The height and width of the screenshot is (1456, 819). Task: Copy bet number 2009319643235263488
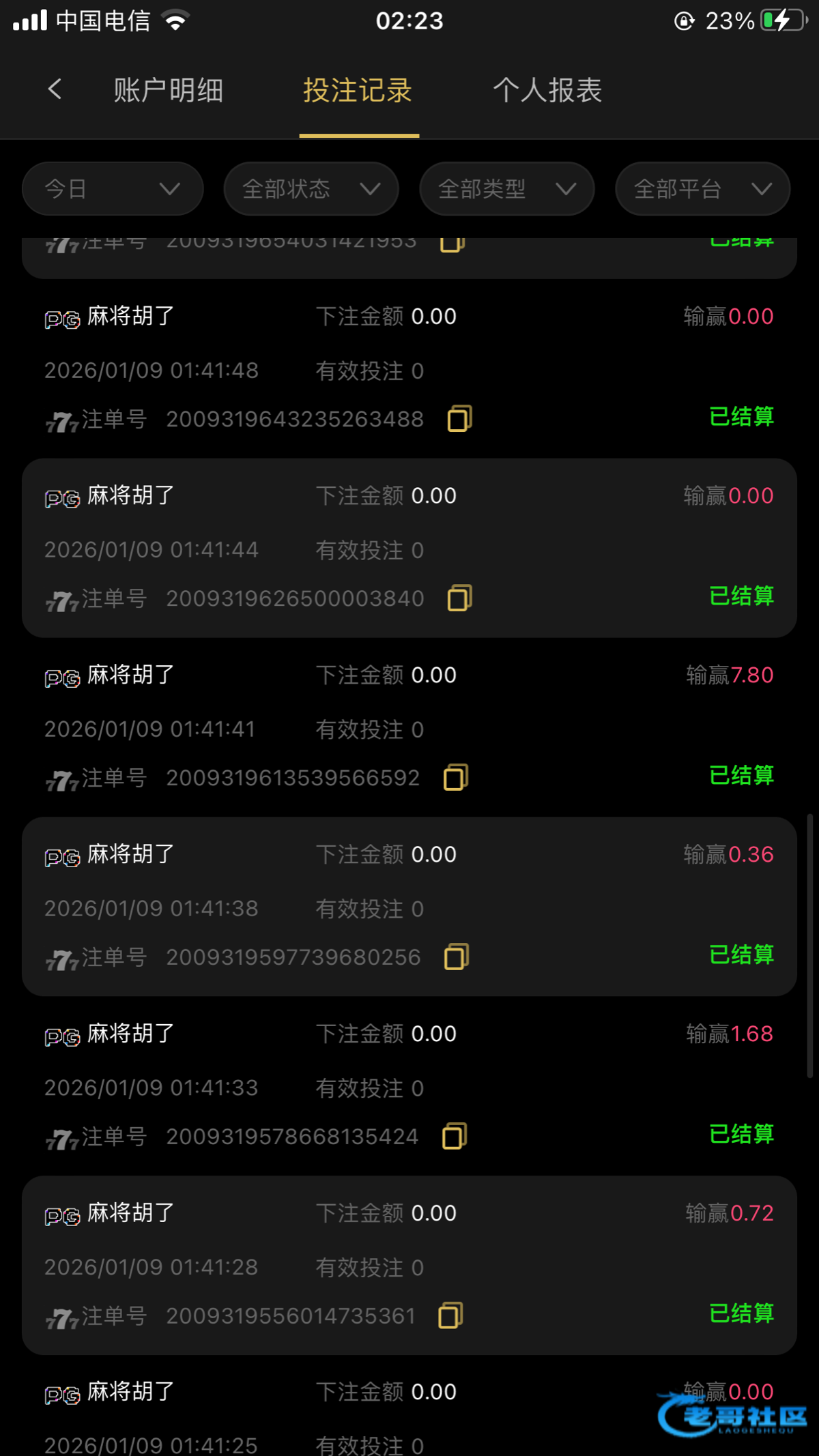pyautogui.click(x=459, y=418)
